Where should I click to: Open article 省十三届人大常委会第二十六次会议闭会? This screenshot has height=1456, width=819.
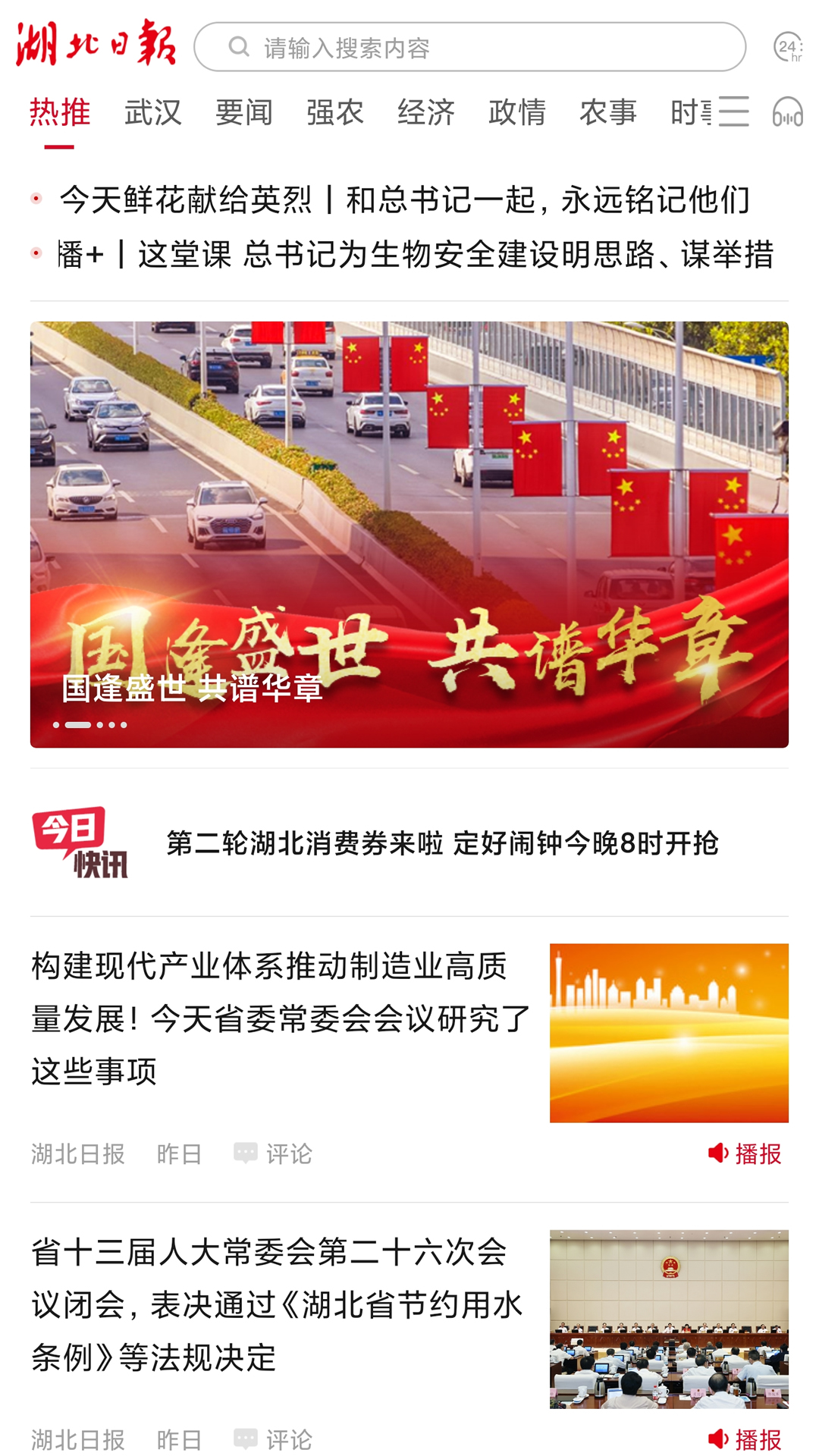[x=278, y=1304]
